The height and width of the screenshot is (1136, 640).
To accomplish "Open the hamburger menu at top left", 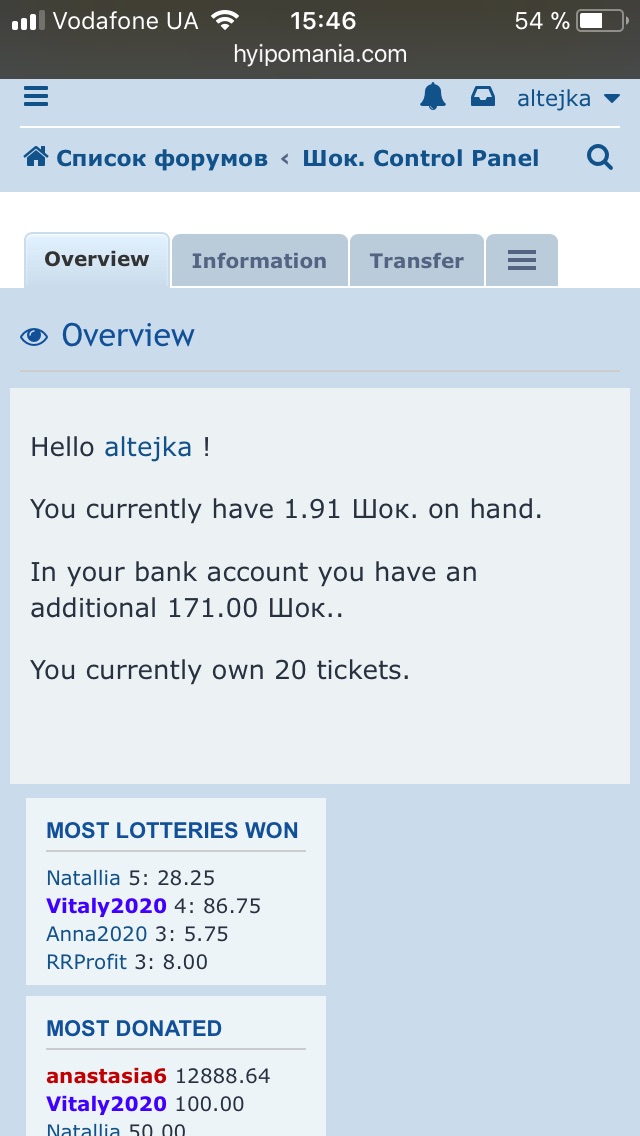I will pyautogui.click(x=36, y=97).
